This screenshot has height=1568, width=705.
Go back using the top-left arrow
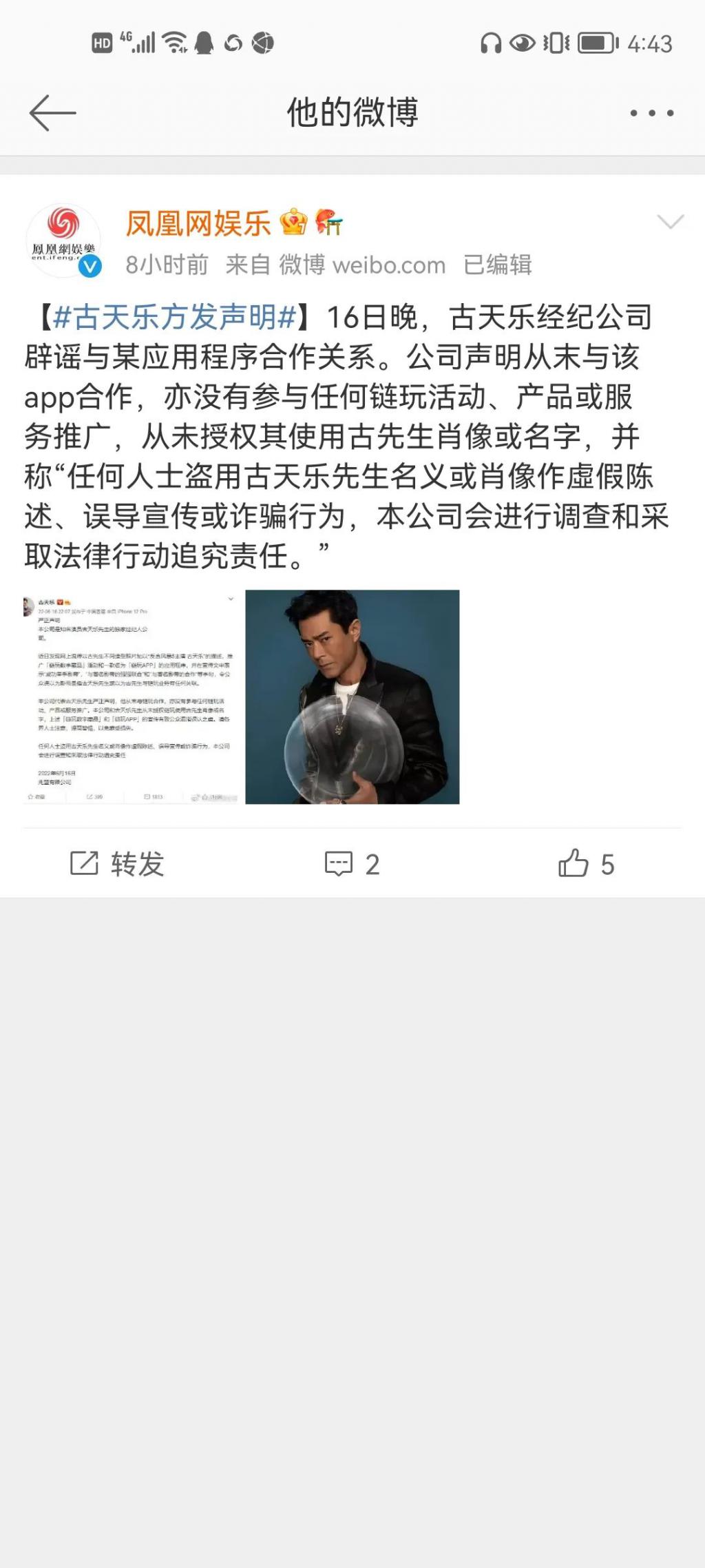click(52, 112)
